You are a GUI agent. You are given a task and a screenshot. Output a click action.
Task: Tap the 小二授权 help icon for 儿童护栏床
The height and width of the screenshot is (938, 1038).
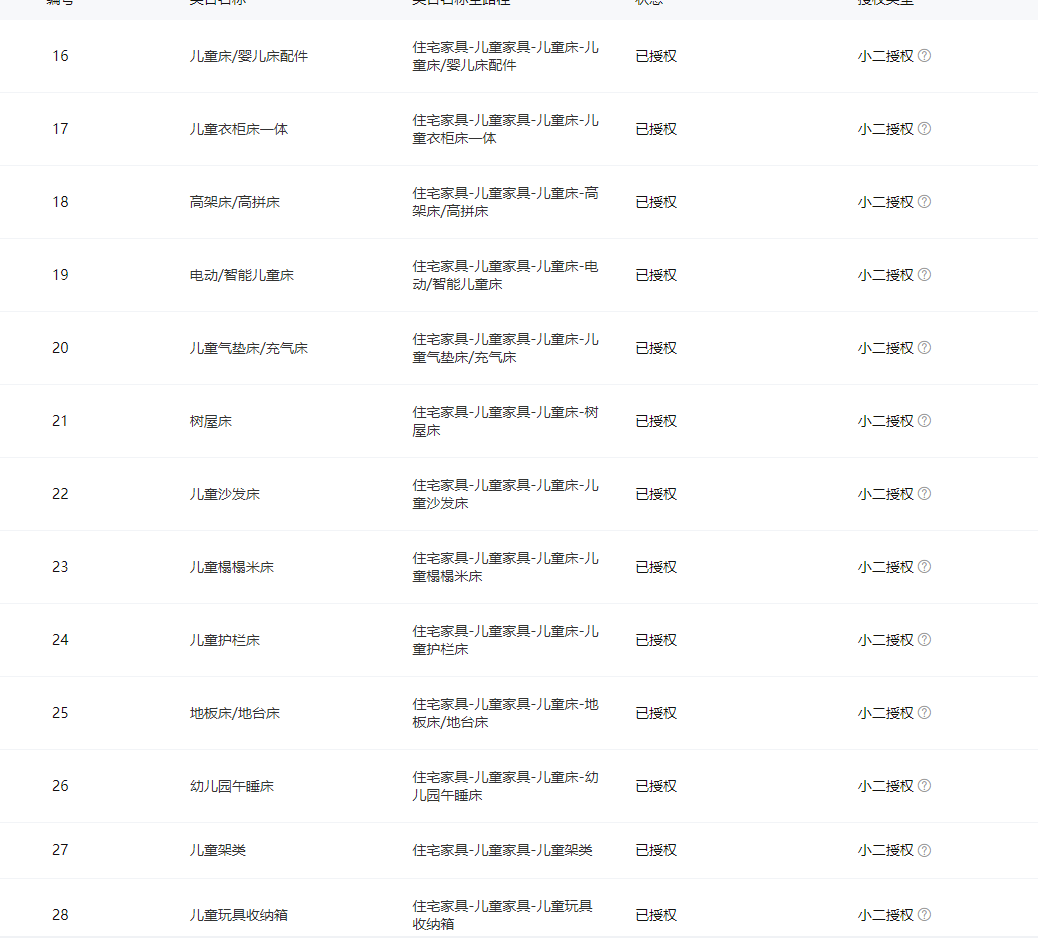coord(924,640)
